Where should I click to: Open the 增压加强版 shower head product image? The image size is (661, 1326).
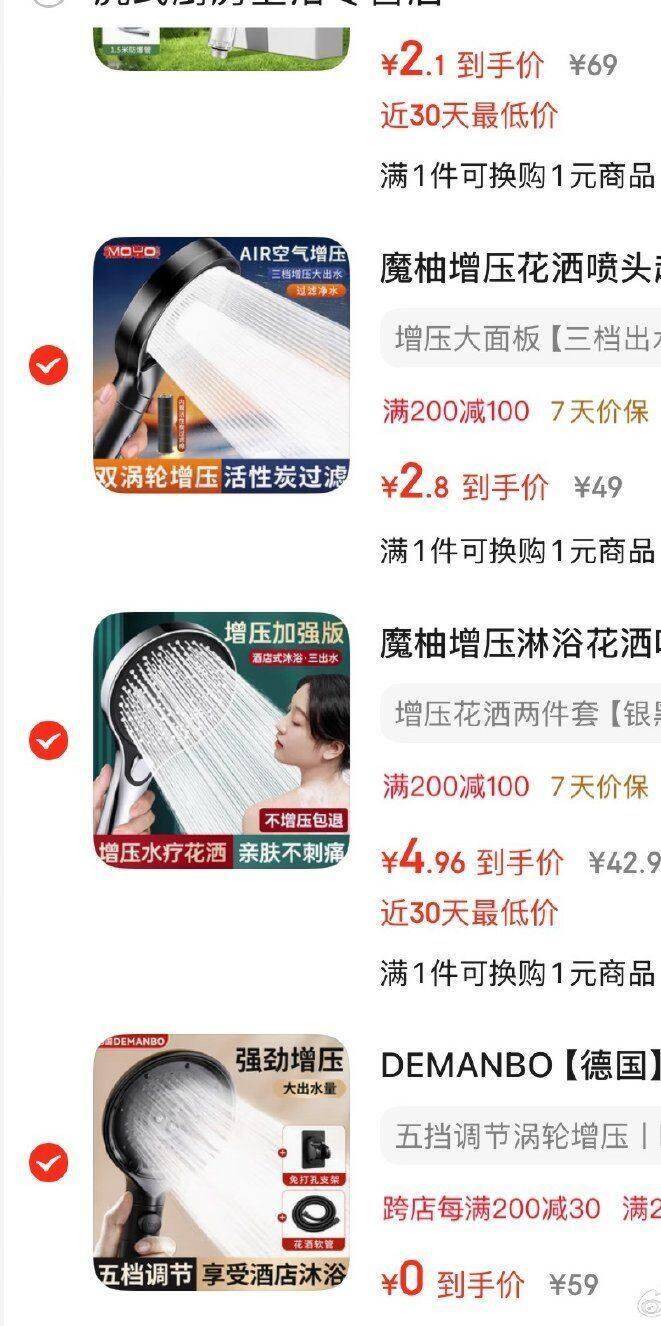coord(221,741)
